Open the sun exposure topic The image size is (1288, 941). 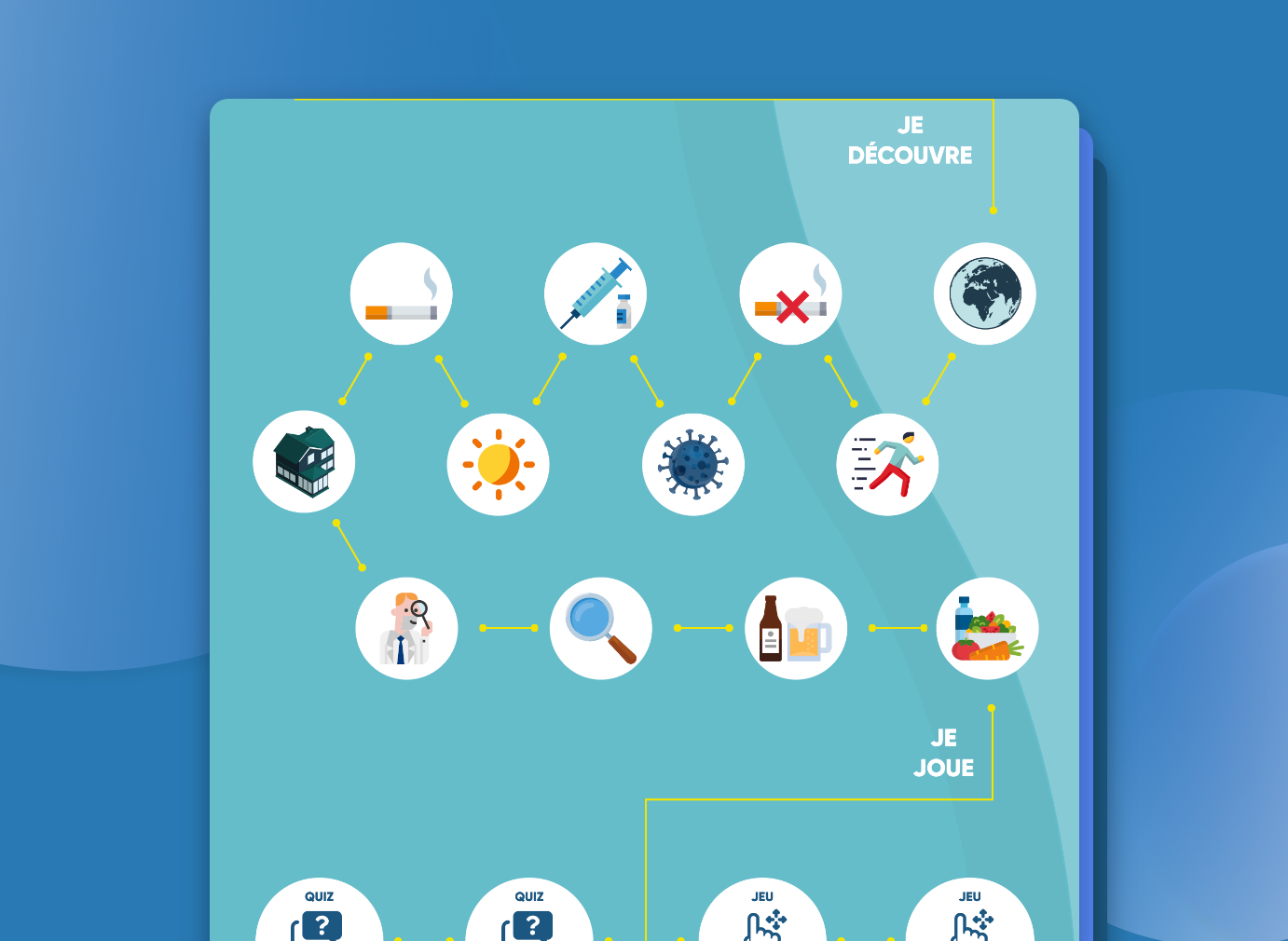pos(499,464)
